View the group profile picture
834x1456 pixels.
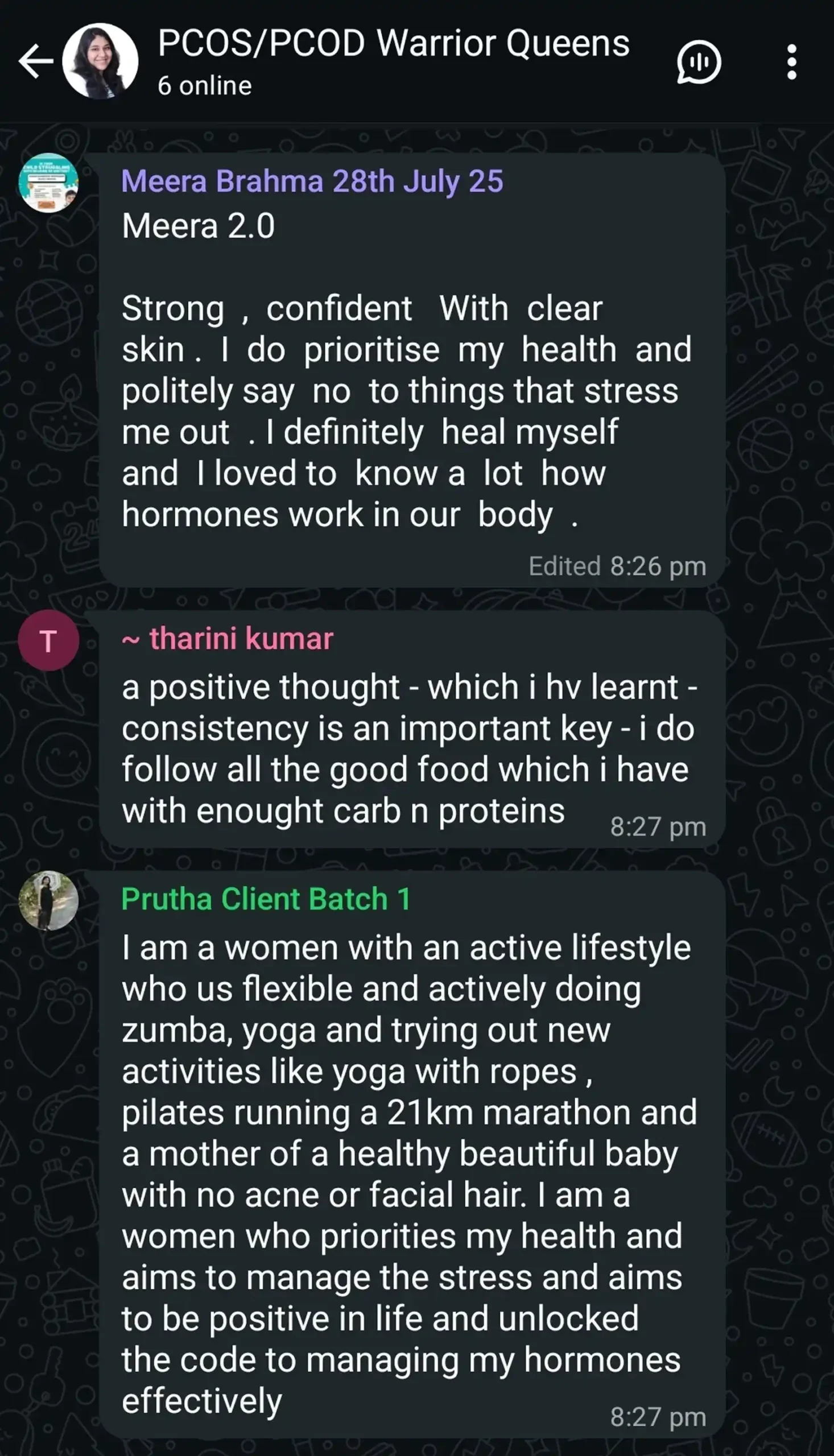100,61
